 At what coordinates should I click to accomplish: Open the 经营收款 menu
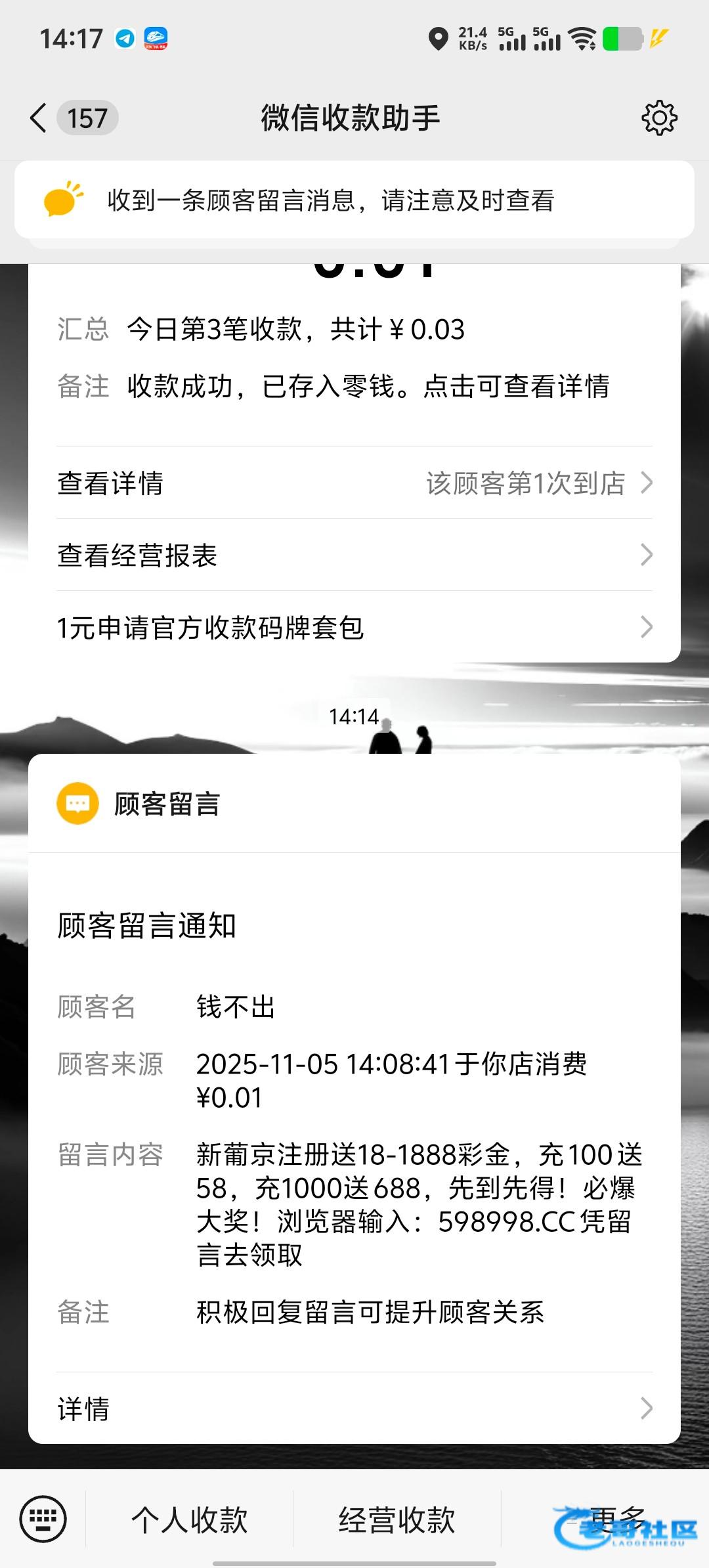coord(397,1520)
